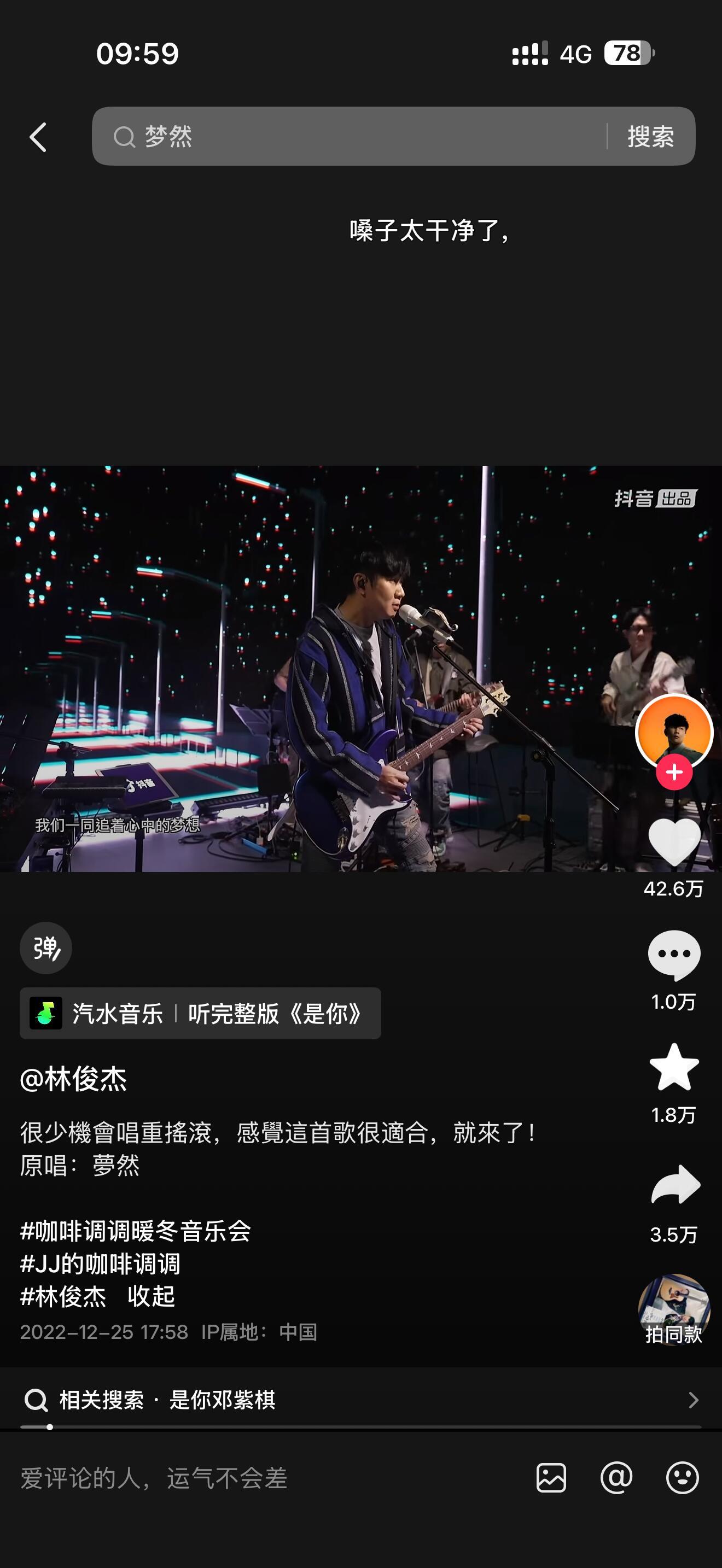Open hashtag #JJ的咖啡调调
Image resolution: width=722 pixels, height=1568 pixels.
pyautogui.click(x=101, y=1263)
